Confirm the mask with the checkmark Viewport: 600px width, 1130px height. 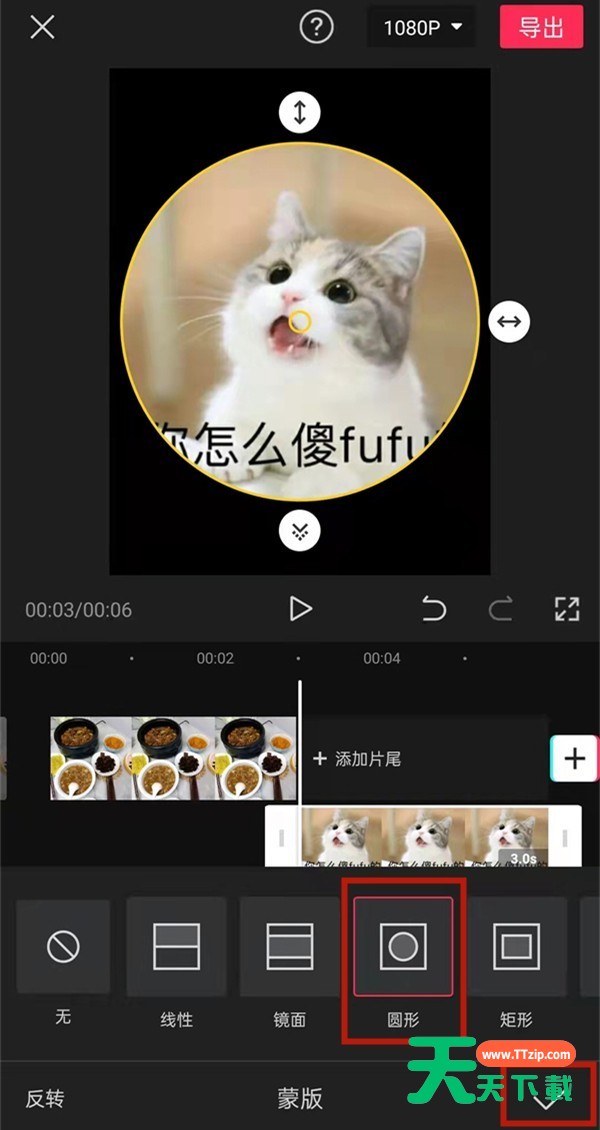[x=546, y=1101]
